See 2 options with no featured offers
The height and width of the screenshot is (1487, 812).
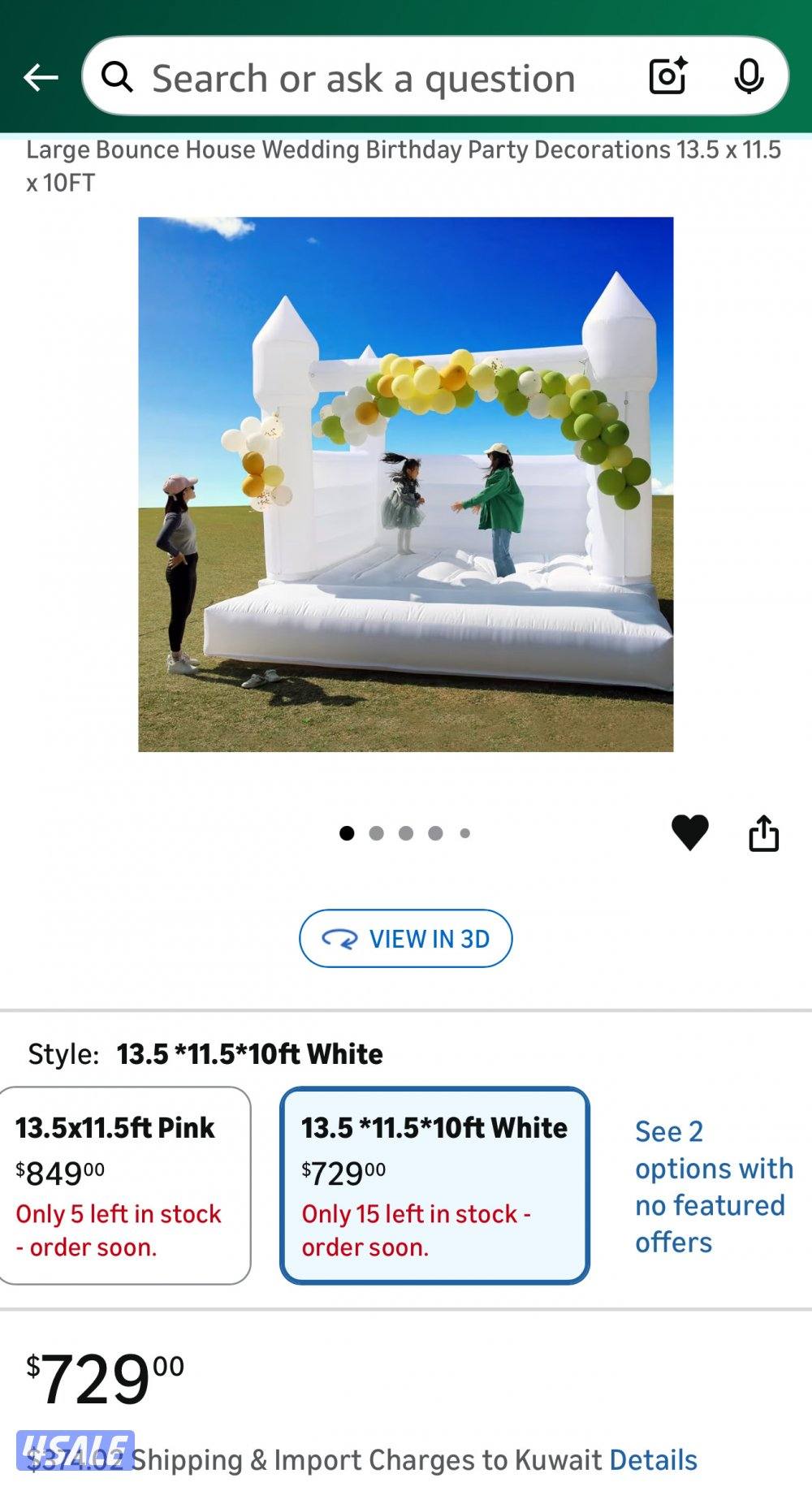tap(713, 1186)
